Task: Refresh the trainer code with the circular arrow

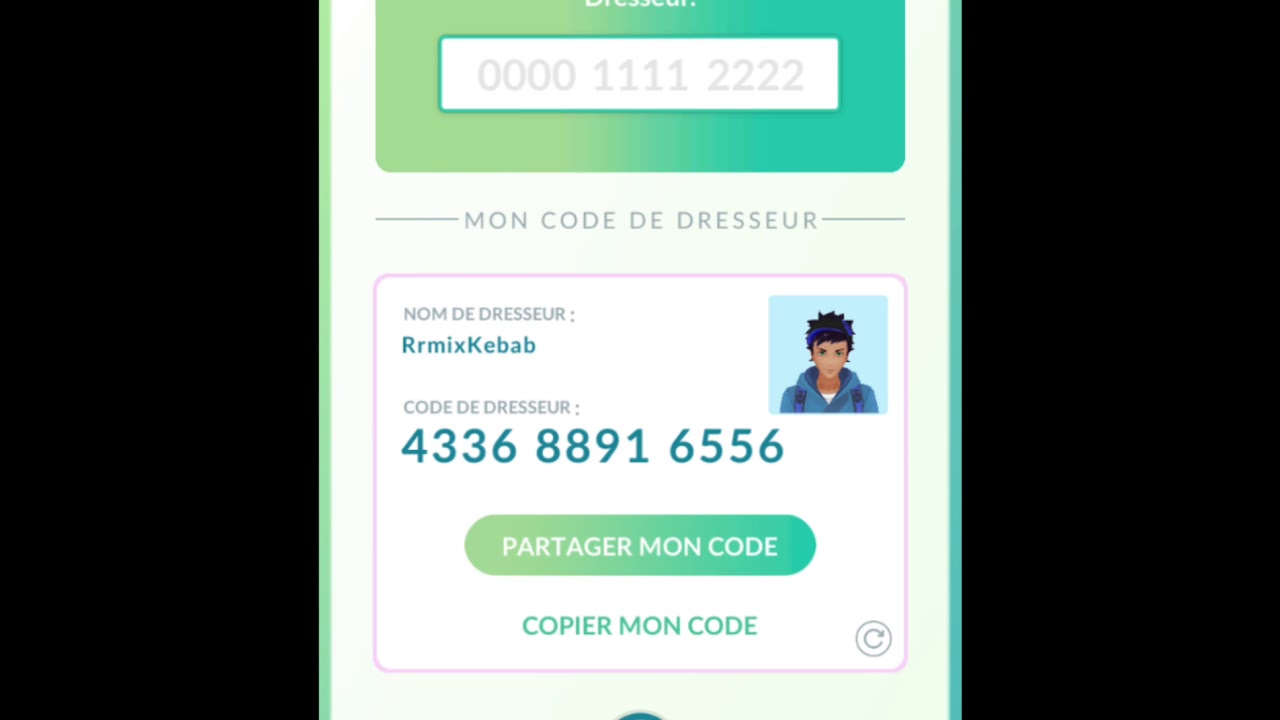Action: click(x=873, y=639)
